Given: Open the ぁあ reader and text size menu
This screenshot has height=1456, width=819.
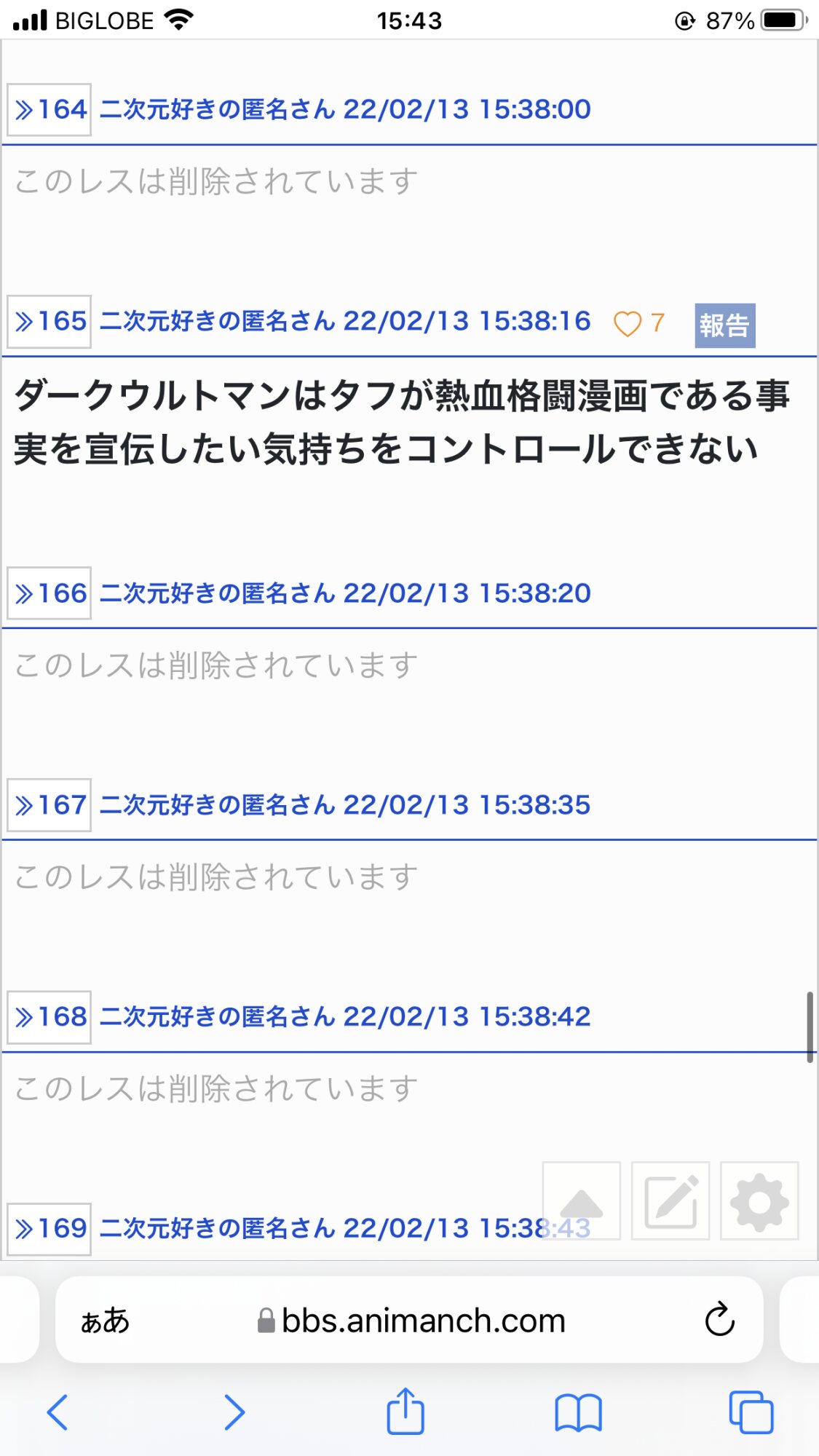Looking at the screenshot, I should (105, 1320).
